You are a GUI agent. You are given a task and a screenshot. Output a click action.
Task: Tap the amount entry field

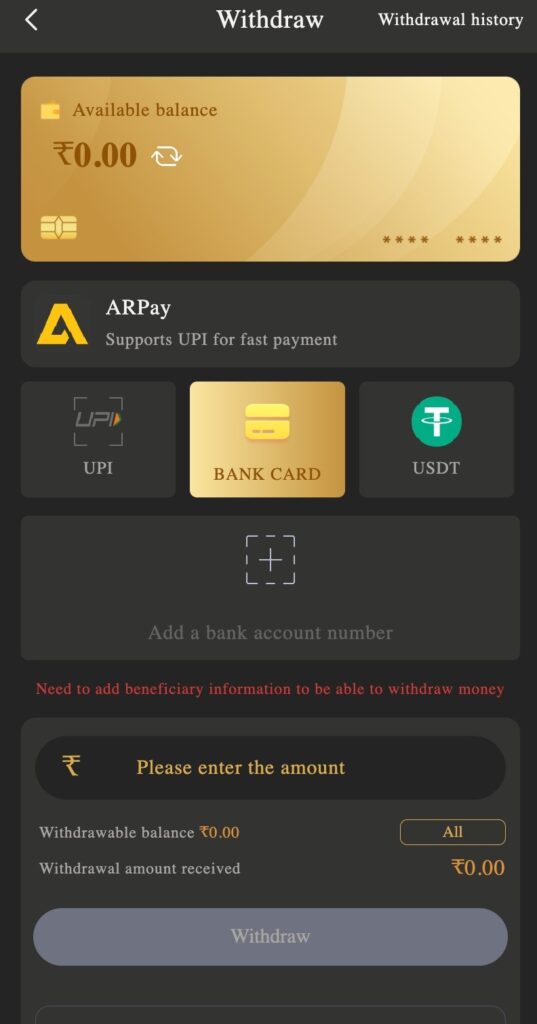click(x=270, y=767)
